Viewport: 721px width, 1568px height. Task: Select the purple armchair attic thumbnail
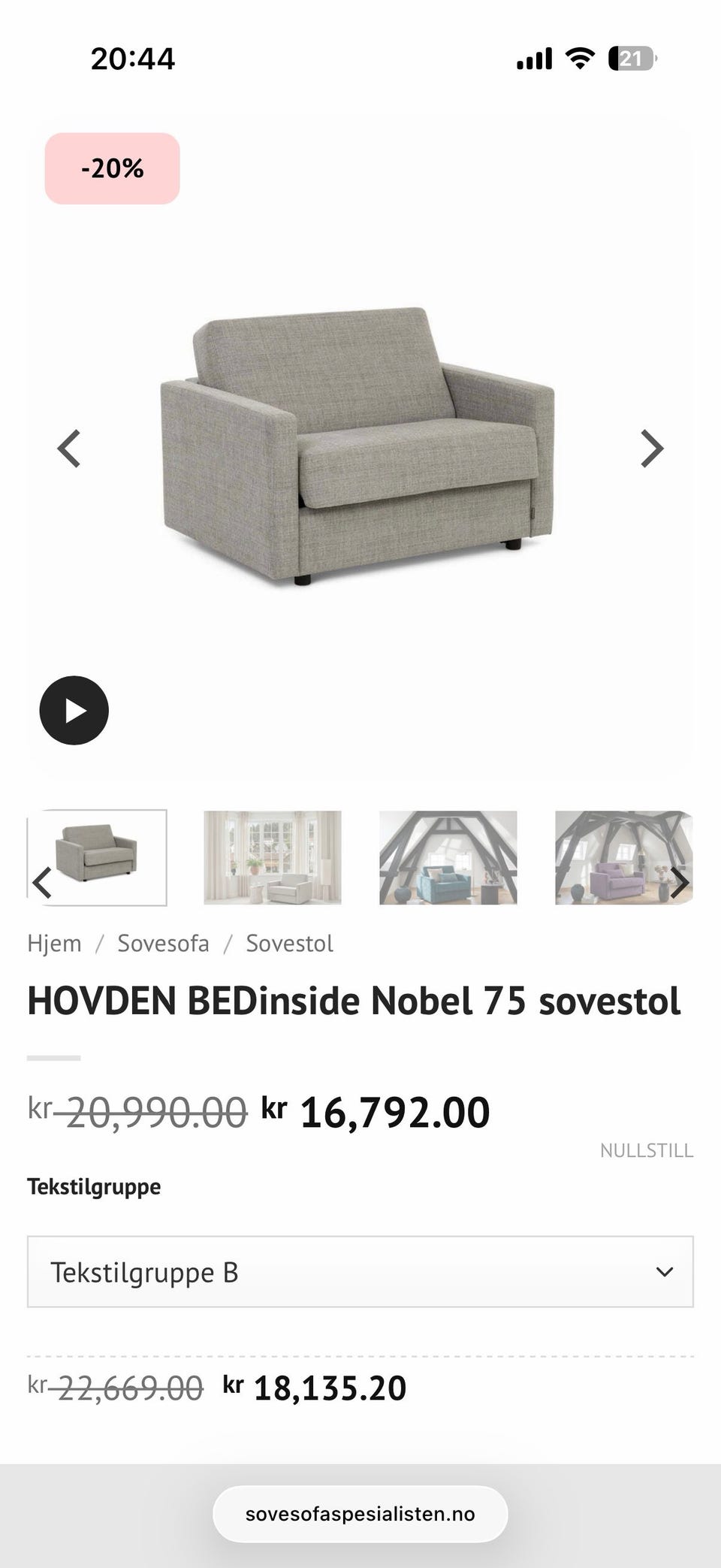(623, 857)
